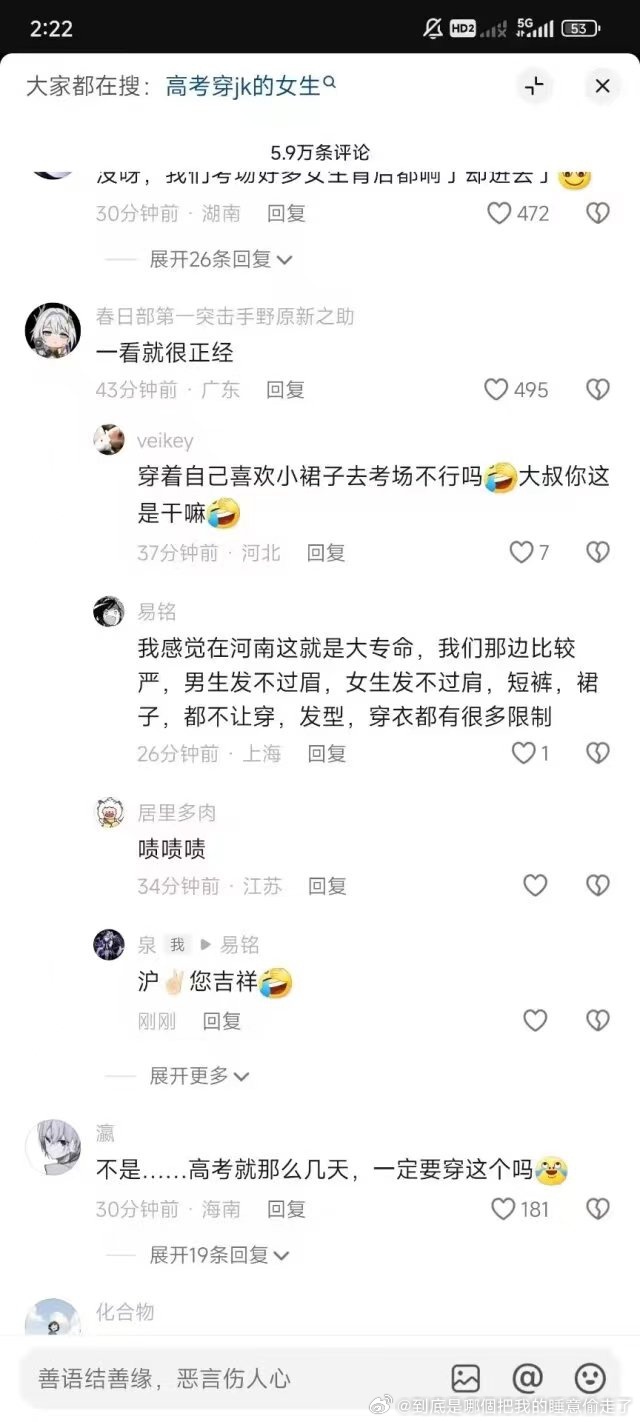This screenshot has height=1422, width=640.
Task: Type a comment in the 善语结善缘 field
Action: 220,1378
